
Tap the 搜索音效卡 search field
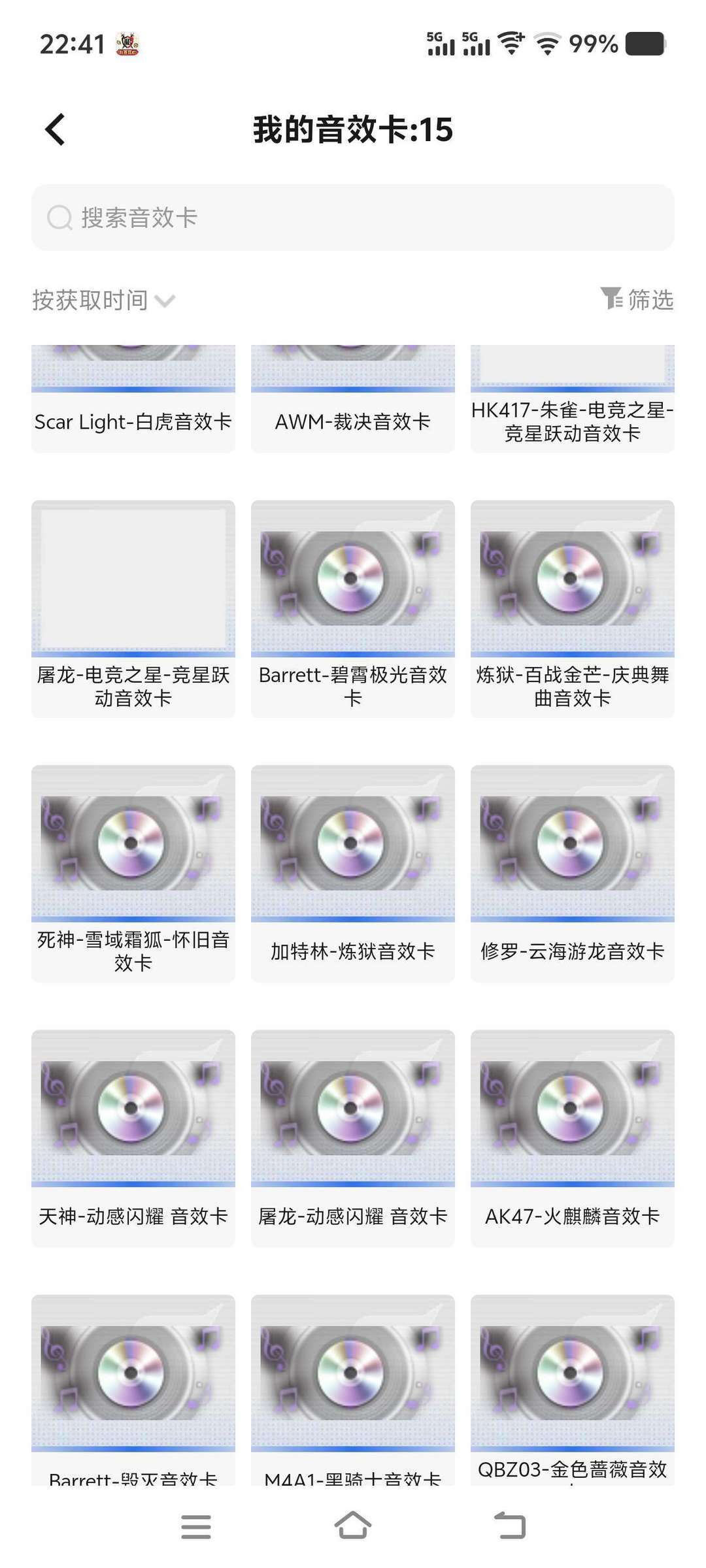pos(353,218)
